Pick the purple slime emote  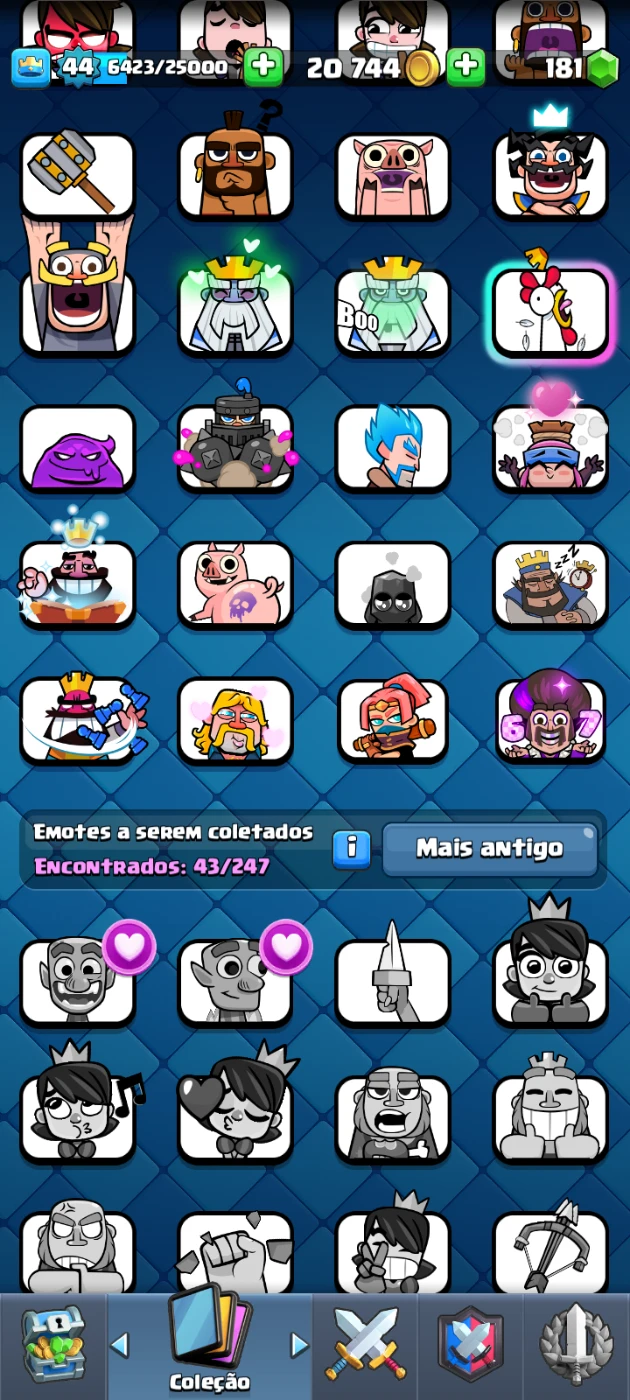(77, 450)
